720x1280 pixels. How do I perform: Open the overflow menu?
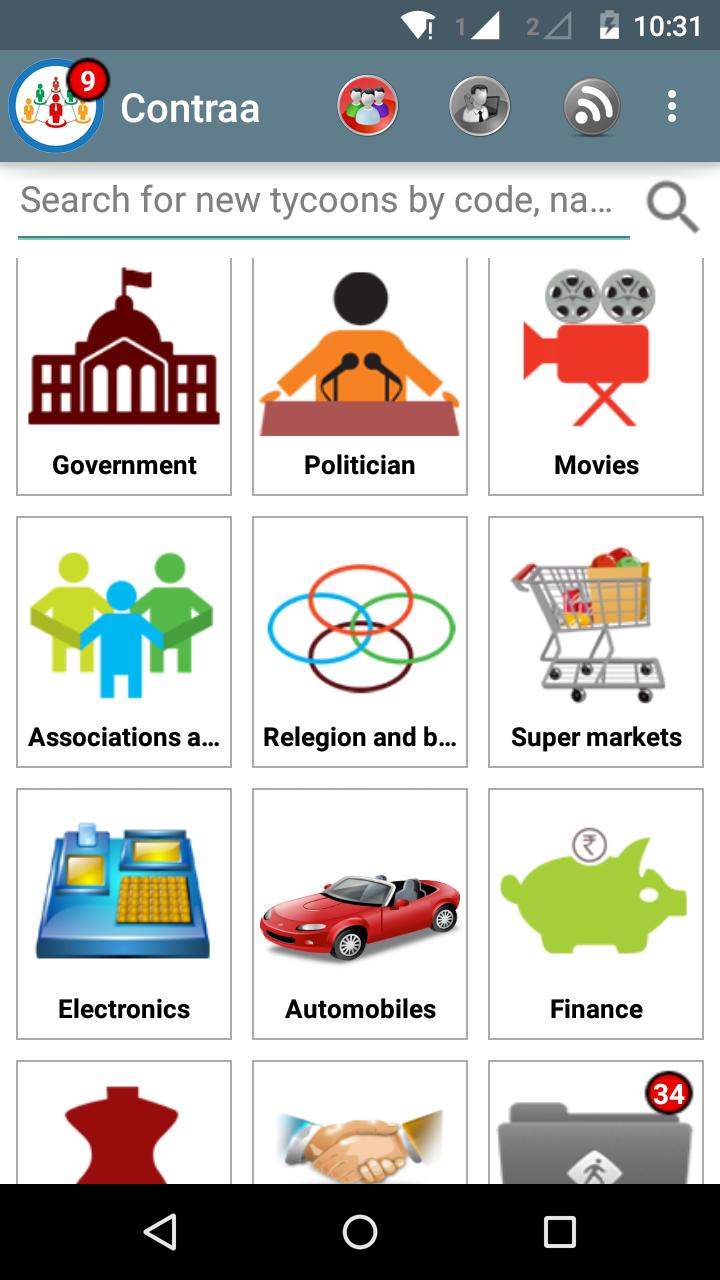pyautogui.click(x=672, y=106)
